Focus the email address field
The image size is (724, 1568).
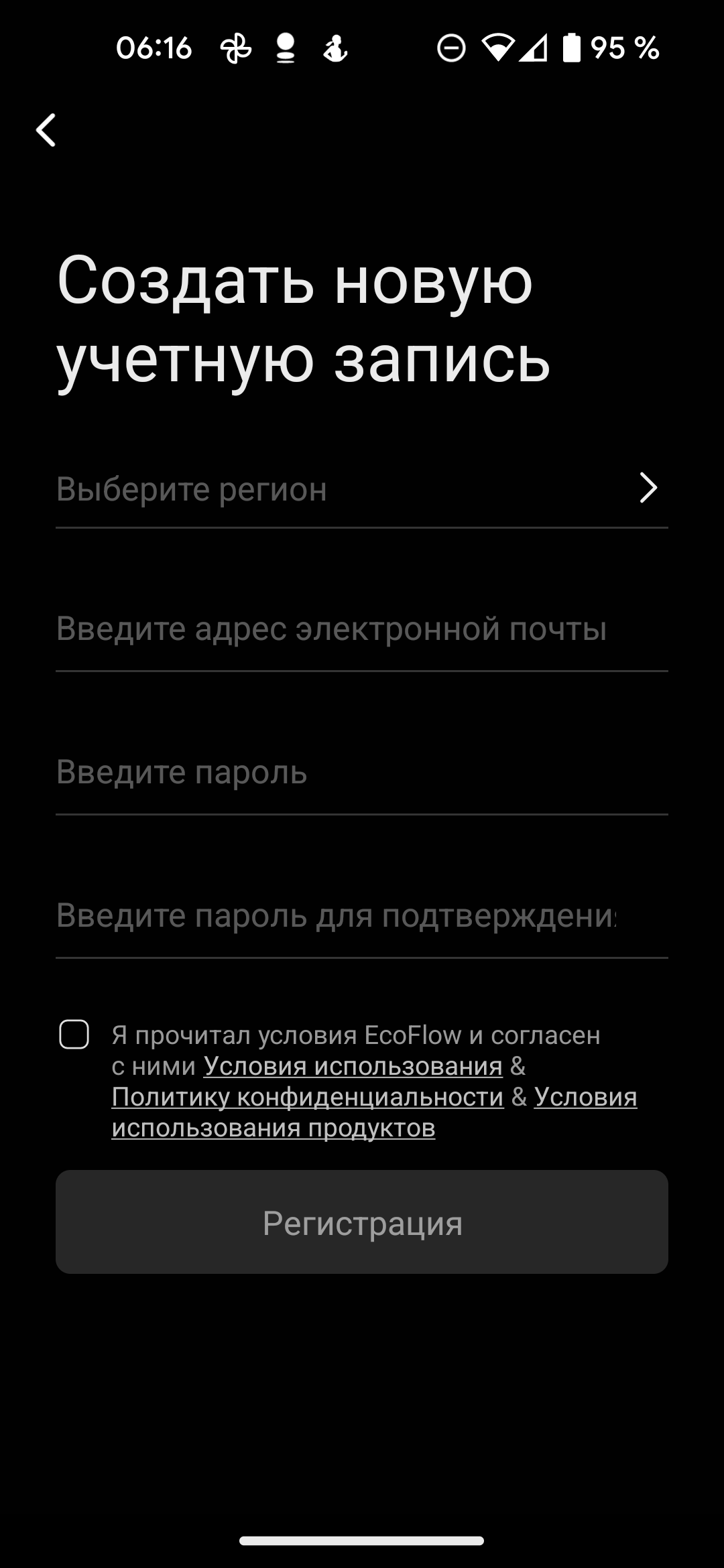tap(361, 630)
